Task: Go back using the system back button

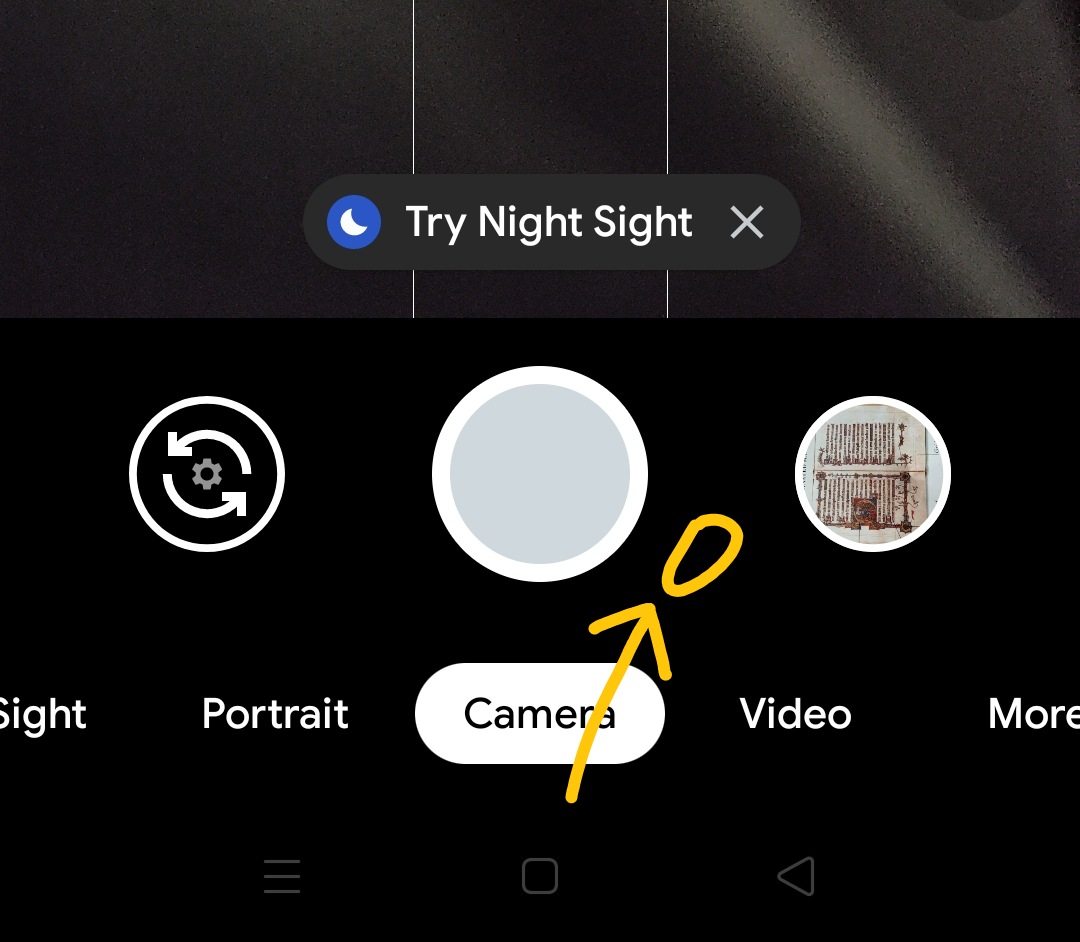Action: point(797,876)
